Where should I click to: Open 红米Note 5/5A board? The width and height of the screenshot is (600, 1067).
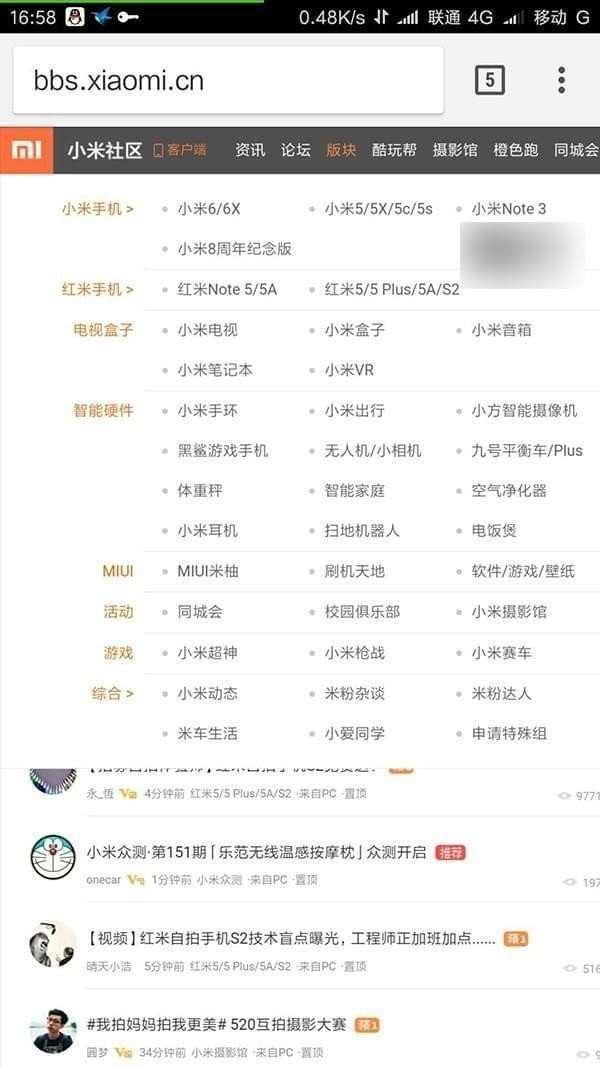227,290
